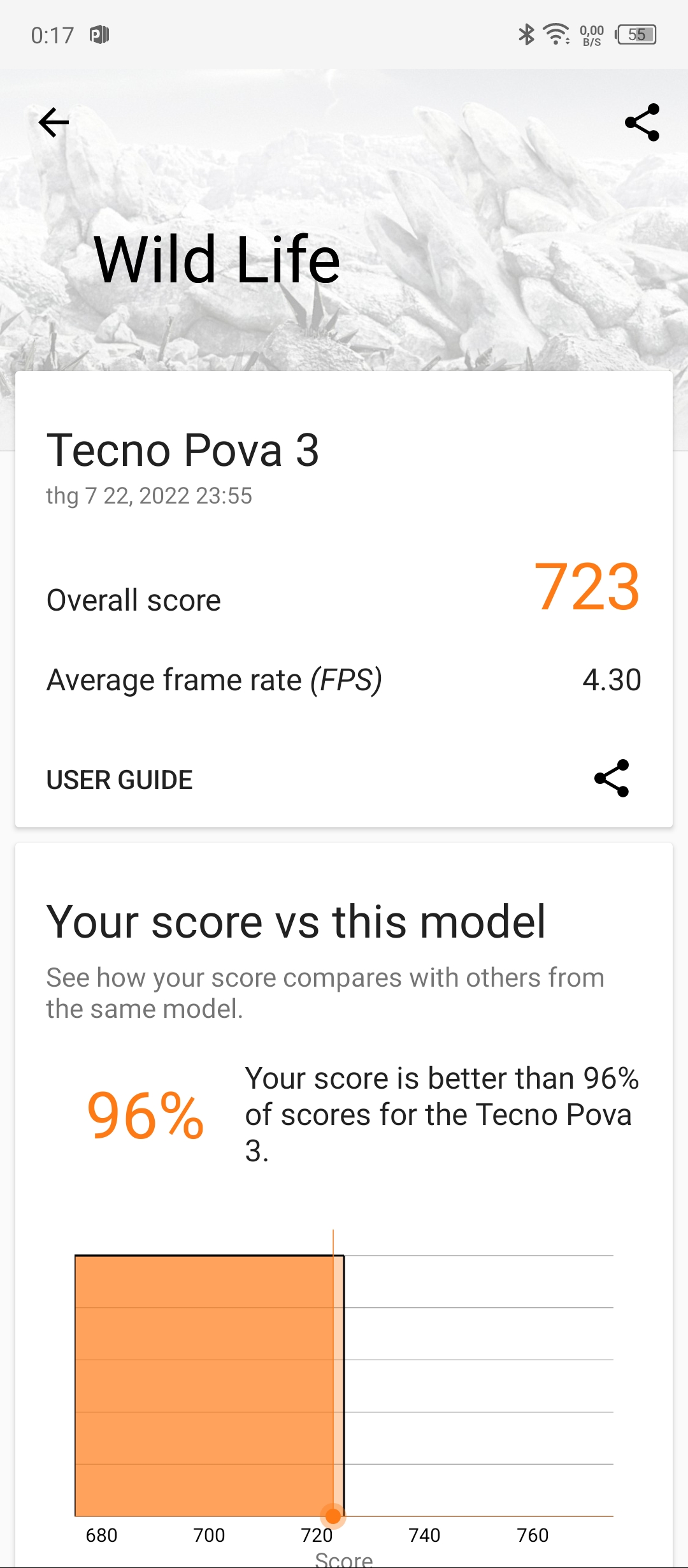688x1568 pixels.
Task: Go back using the top arrow
Action: [x=54, y=122]
